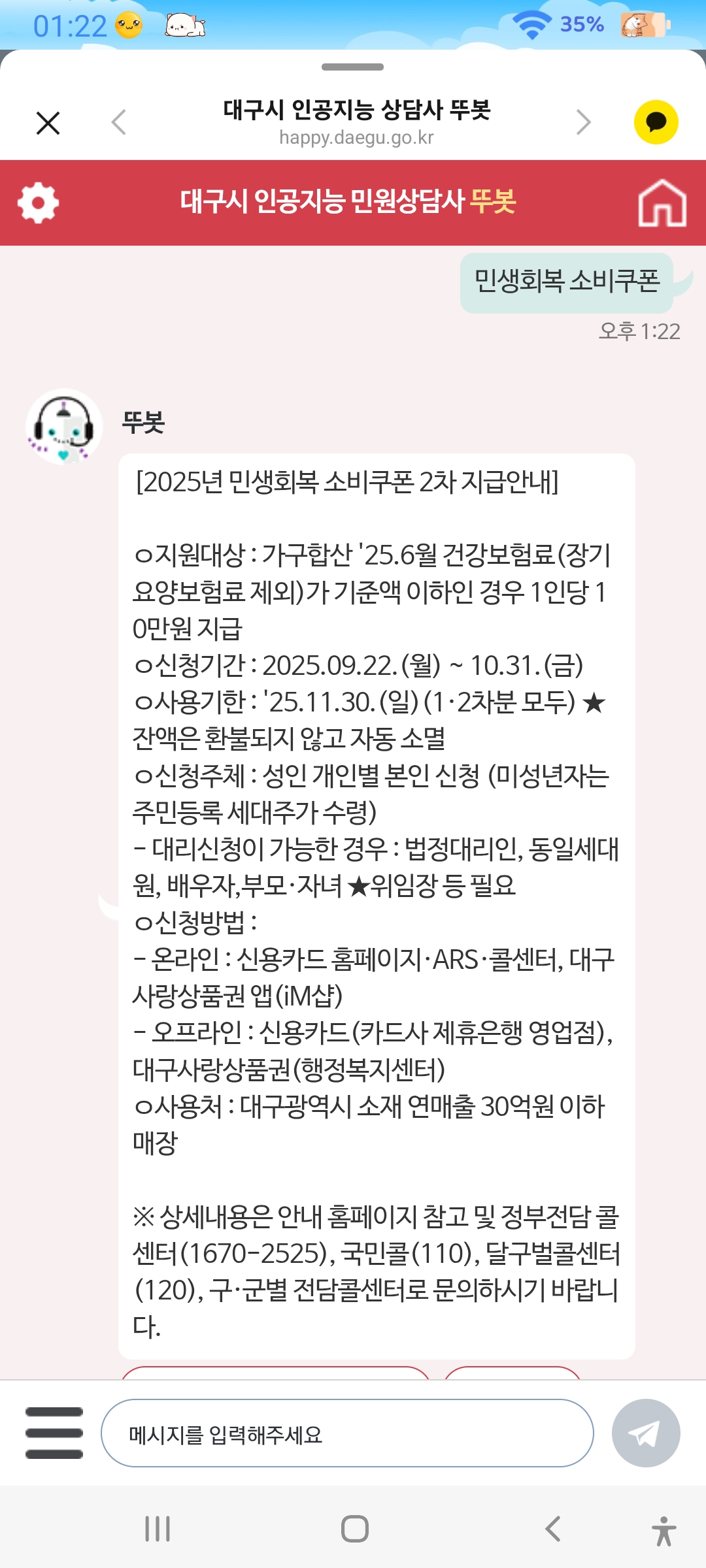Viewport: 706px width, 1568px height.
Task: Send the message with the paper plane
Action: [x=645, y=1433]
